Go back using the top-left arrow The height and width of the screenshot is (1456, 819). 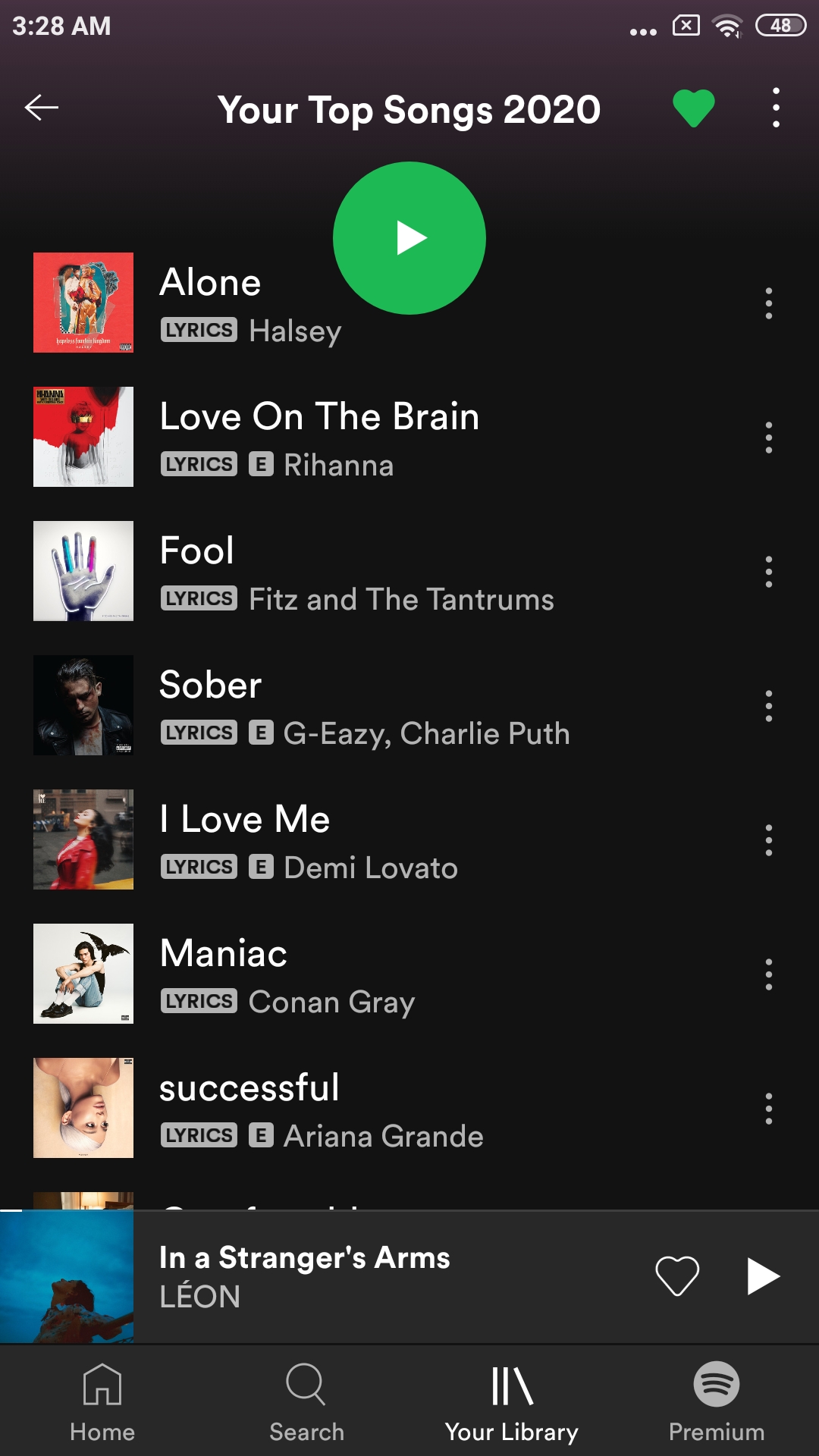[42, 108]
